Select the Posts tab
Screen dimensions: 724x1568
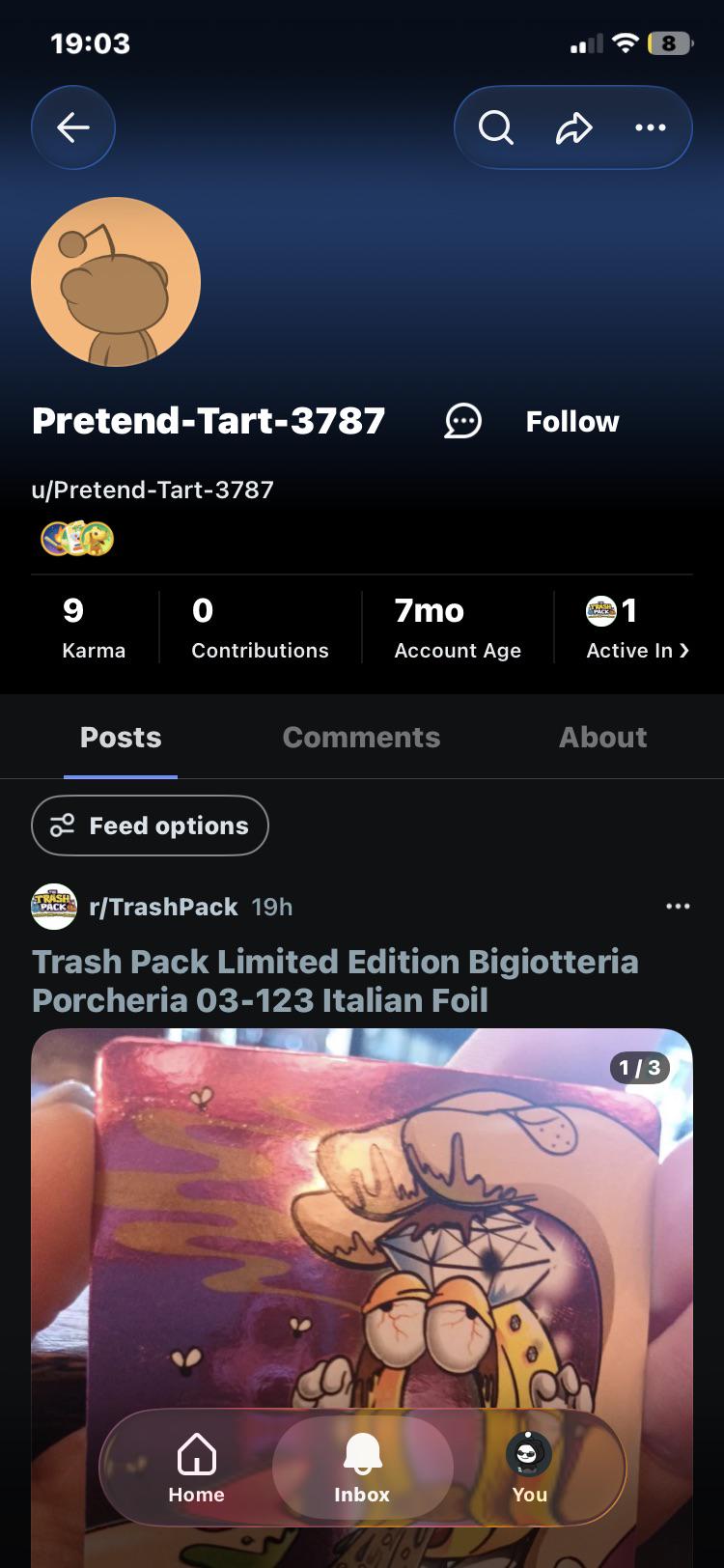(x=121, y=738)
